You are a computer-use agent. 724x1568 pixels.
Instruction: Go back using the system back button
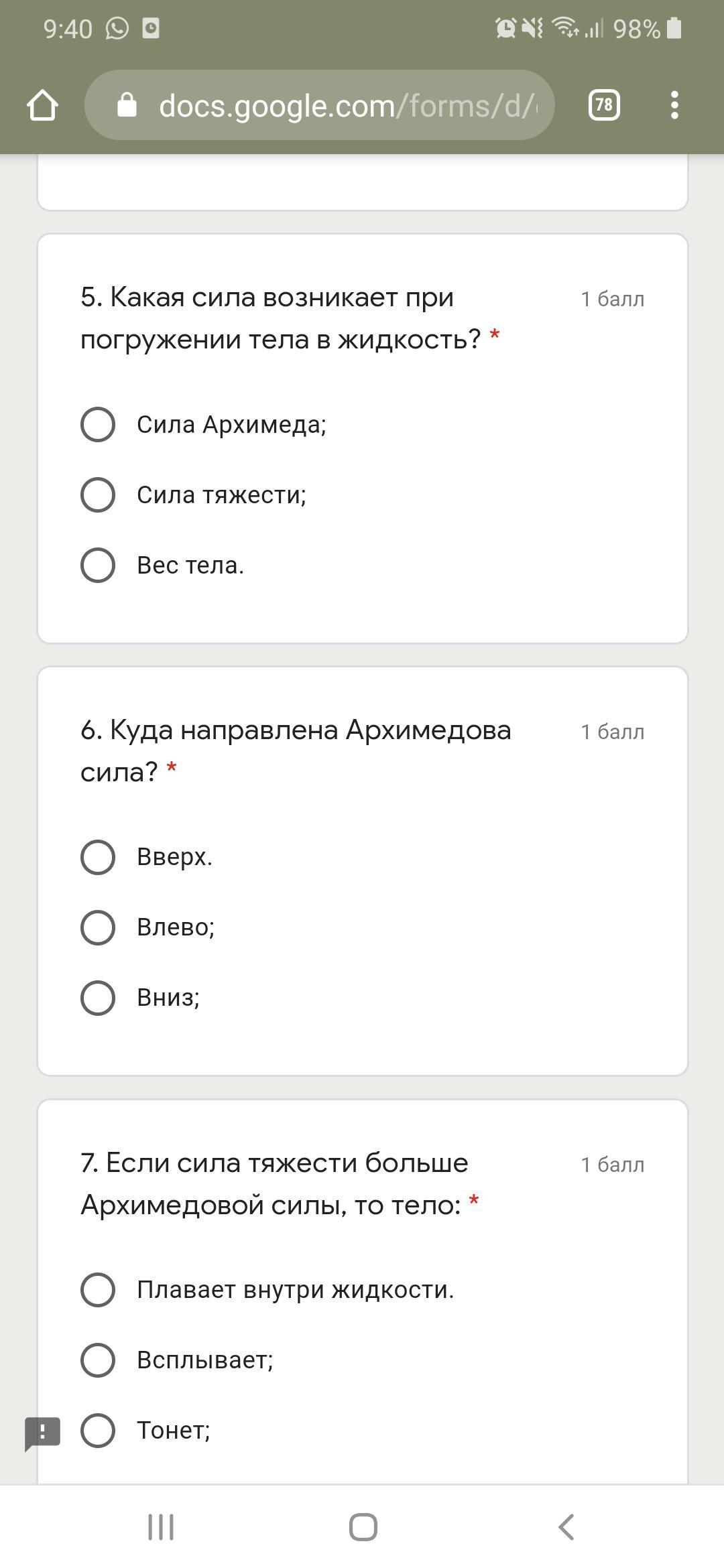[566, 1527]
